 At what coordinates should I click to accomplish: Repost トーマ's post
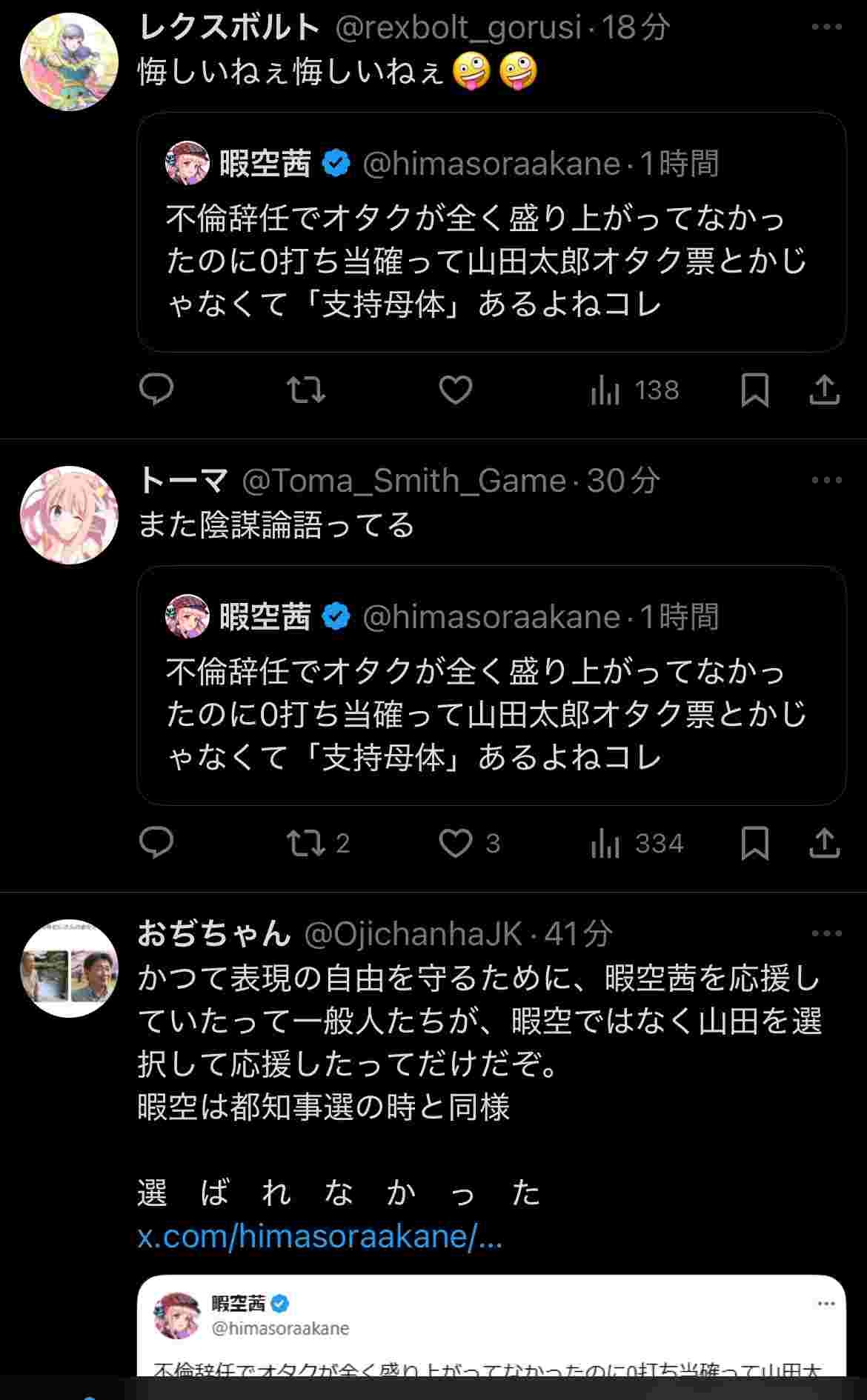click(306, 843)
